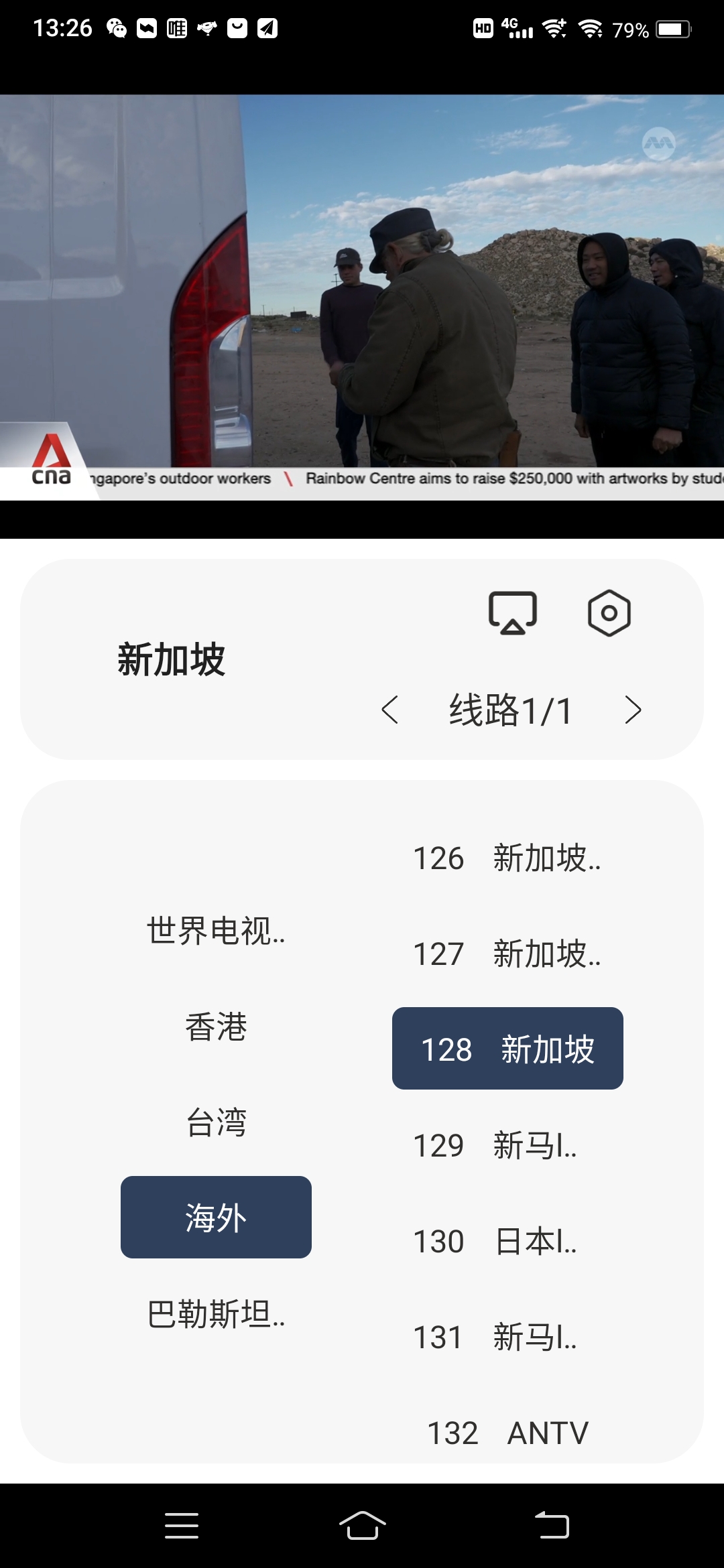Play channel 132 ANTV
This screenshot has width=724, height=1568.
click(507, 1433)
